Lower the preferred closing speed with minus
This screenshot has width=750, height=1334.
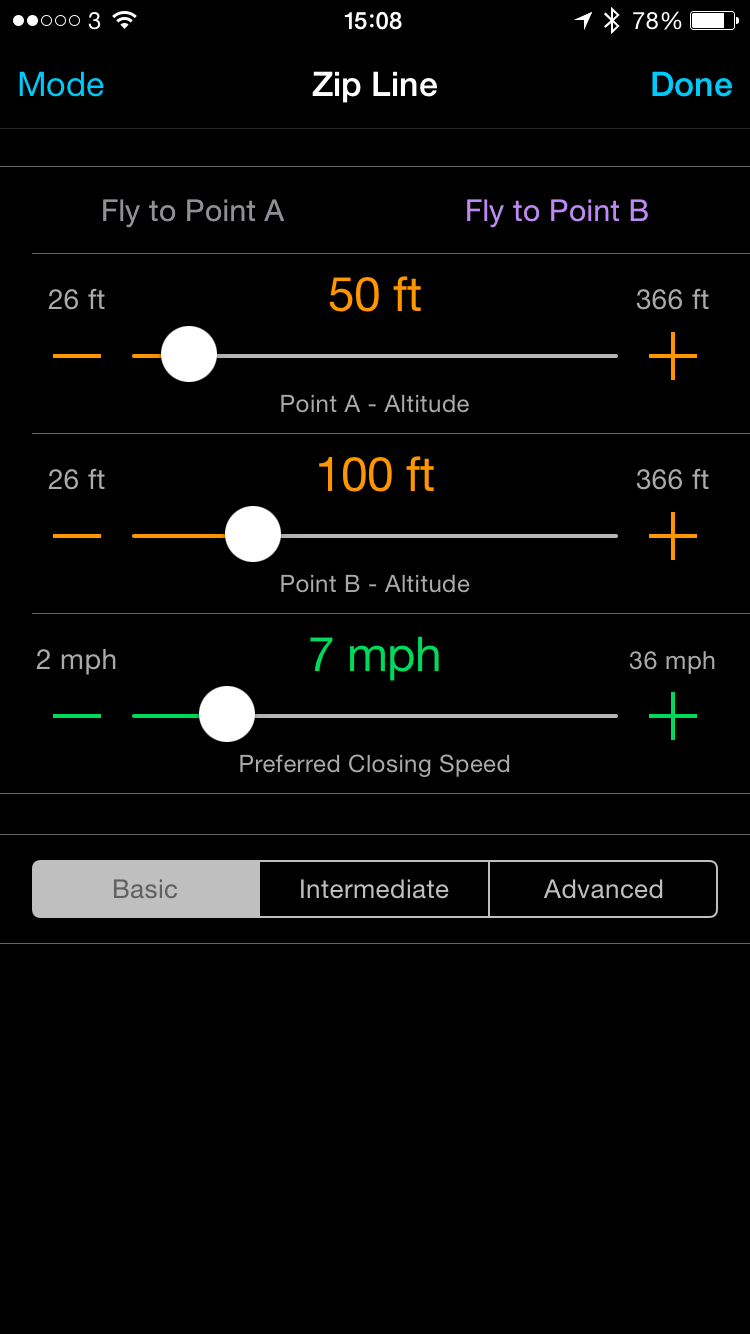(x=77, y=716)
